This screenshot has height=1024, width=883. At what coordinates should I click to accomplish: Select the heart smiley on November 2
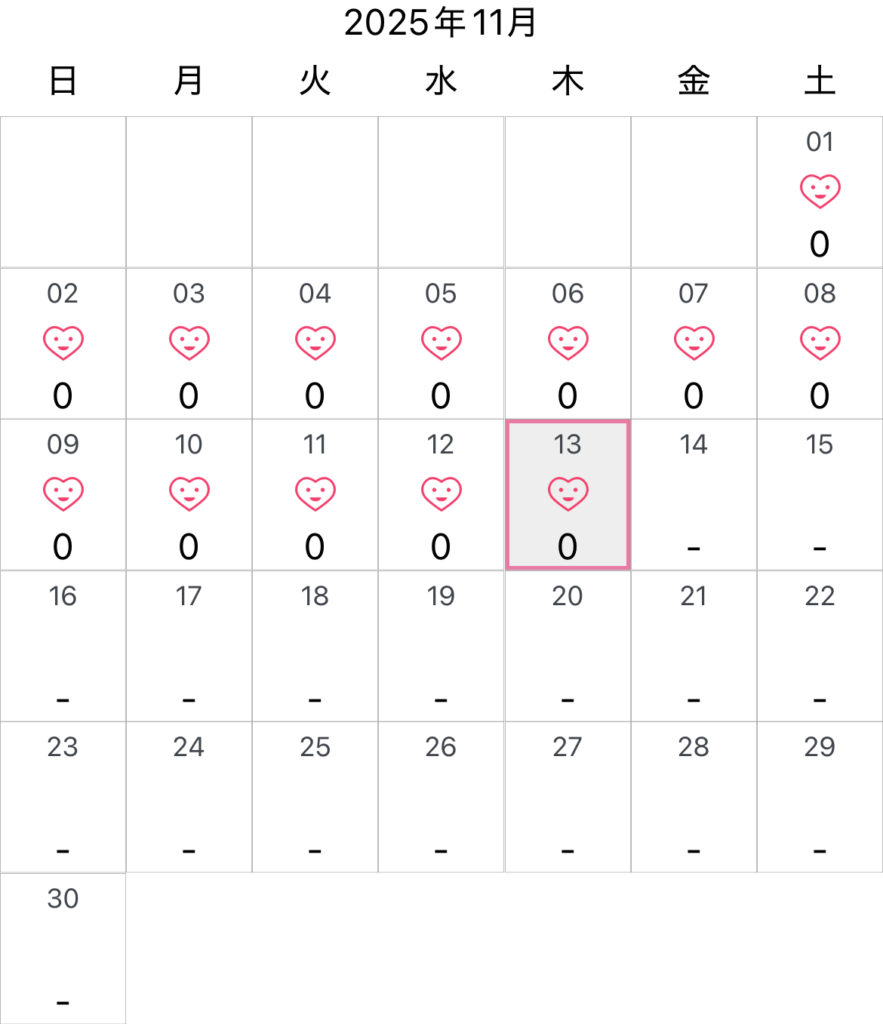pyautogui.click(x=63, y=340)
